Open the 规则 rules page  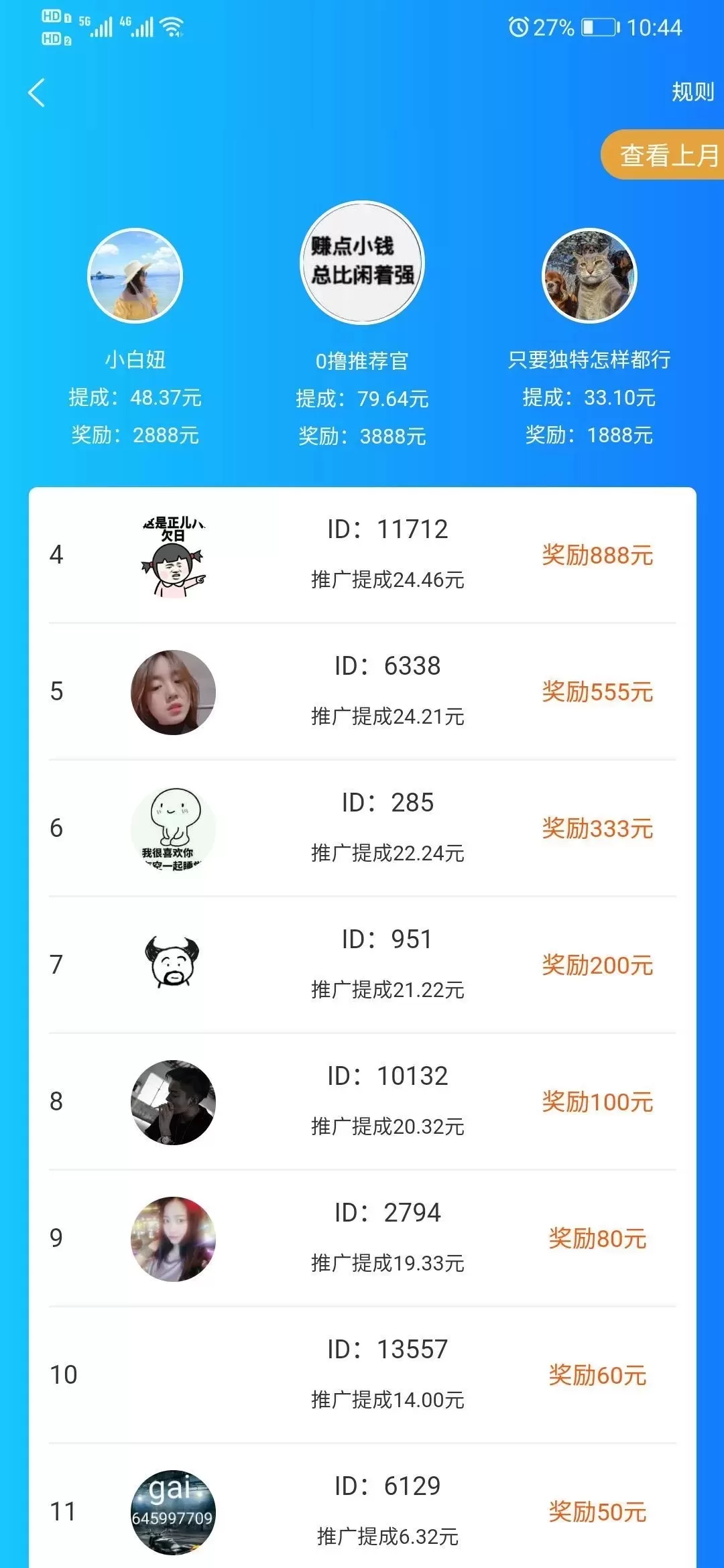point(692,92)
